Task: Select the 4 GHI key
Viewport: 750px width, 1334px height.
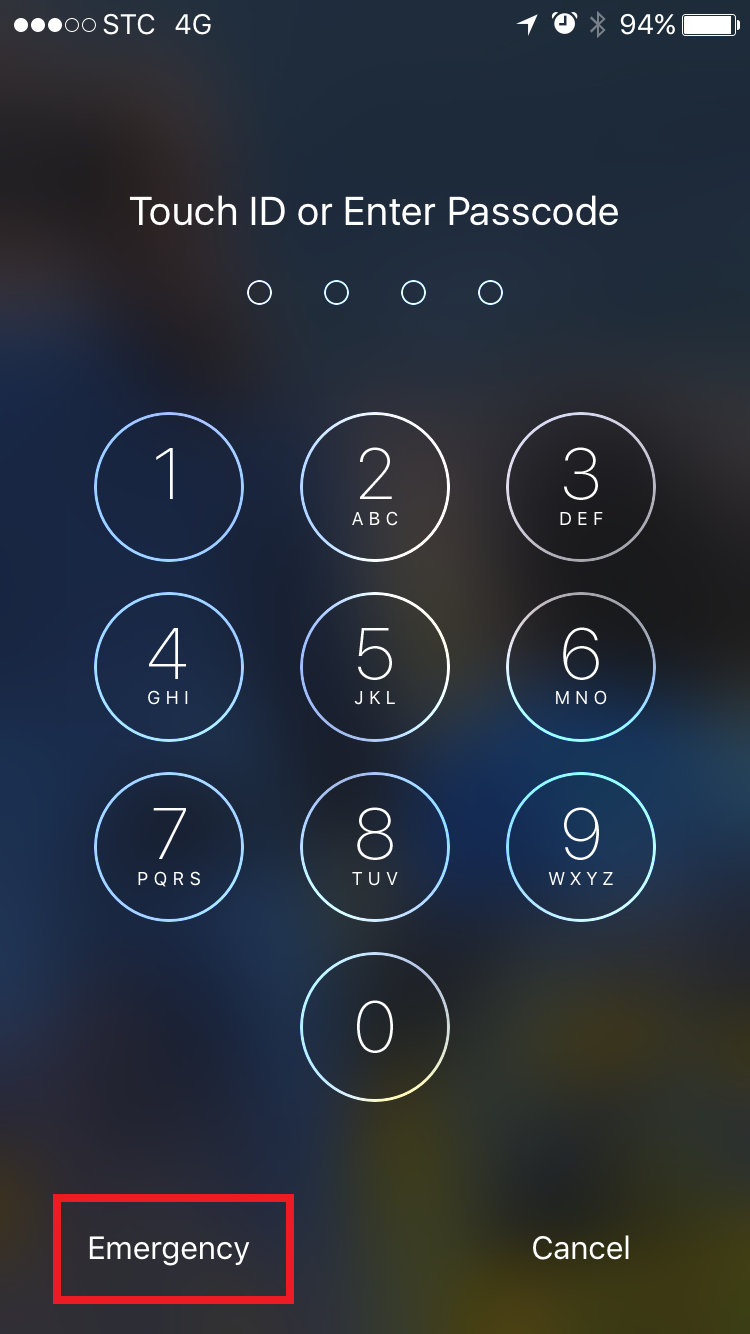Action: tap(169, 667)
